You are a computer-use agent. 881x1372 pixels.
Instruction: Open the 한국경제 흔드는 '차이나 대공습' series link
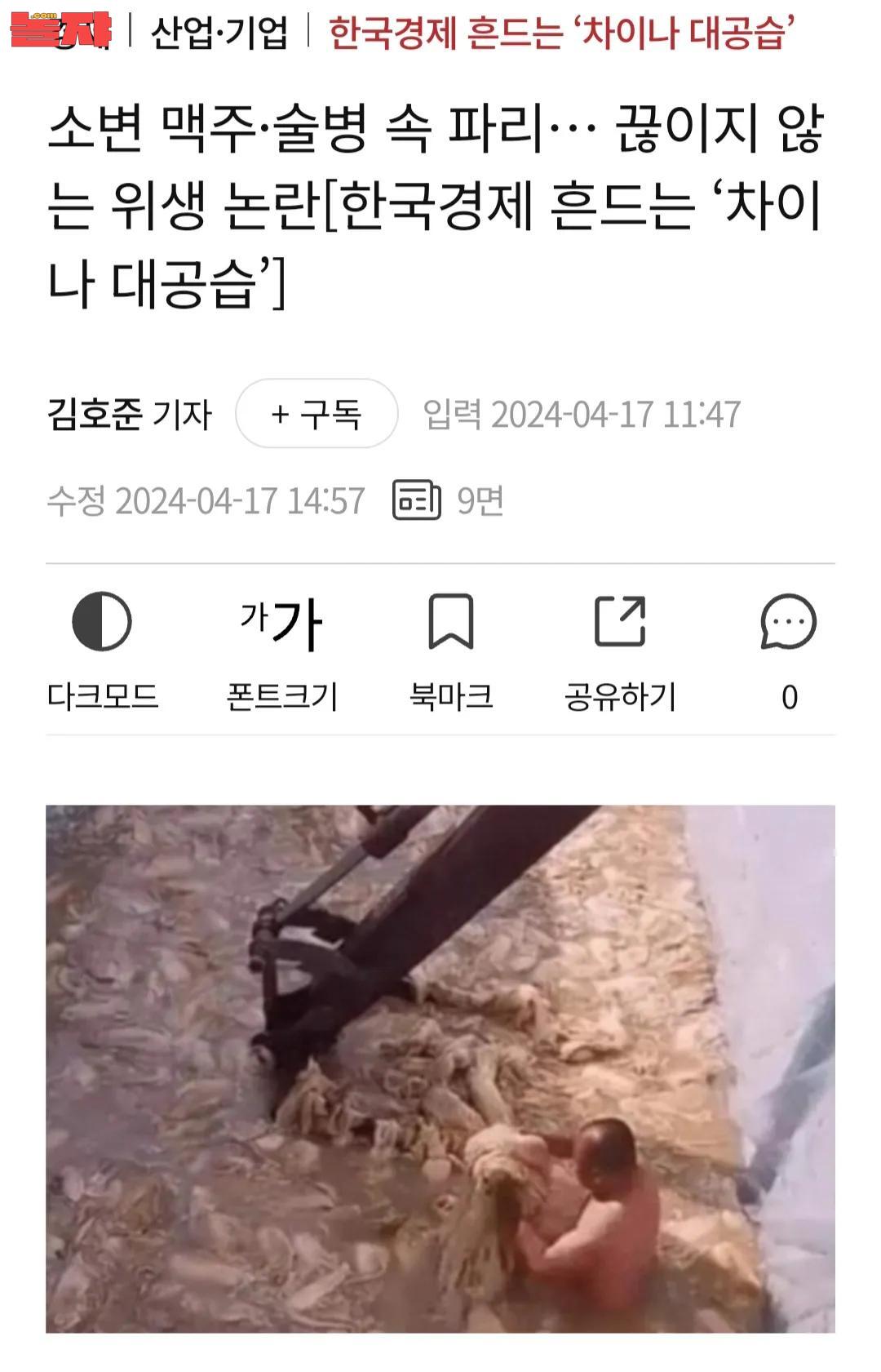[561, 33]
